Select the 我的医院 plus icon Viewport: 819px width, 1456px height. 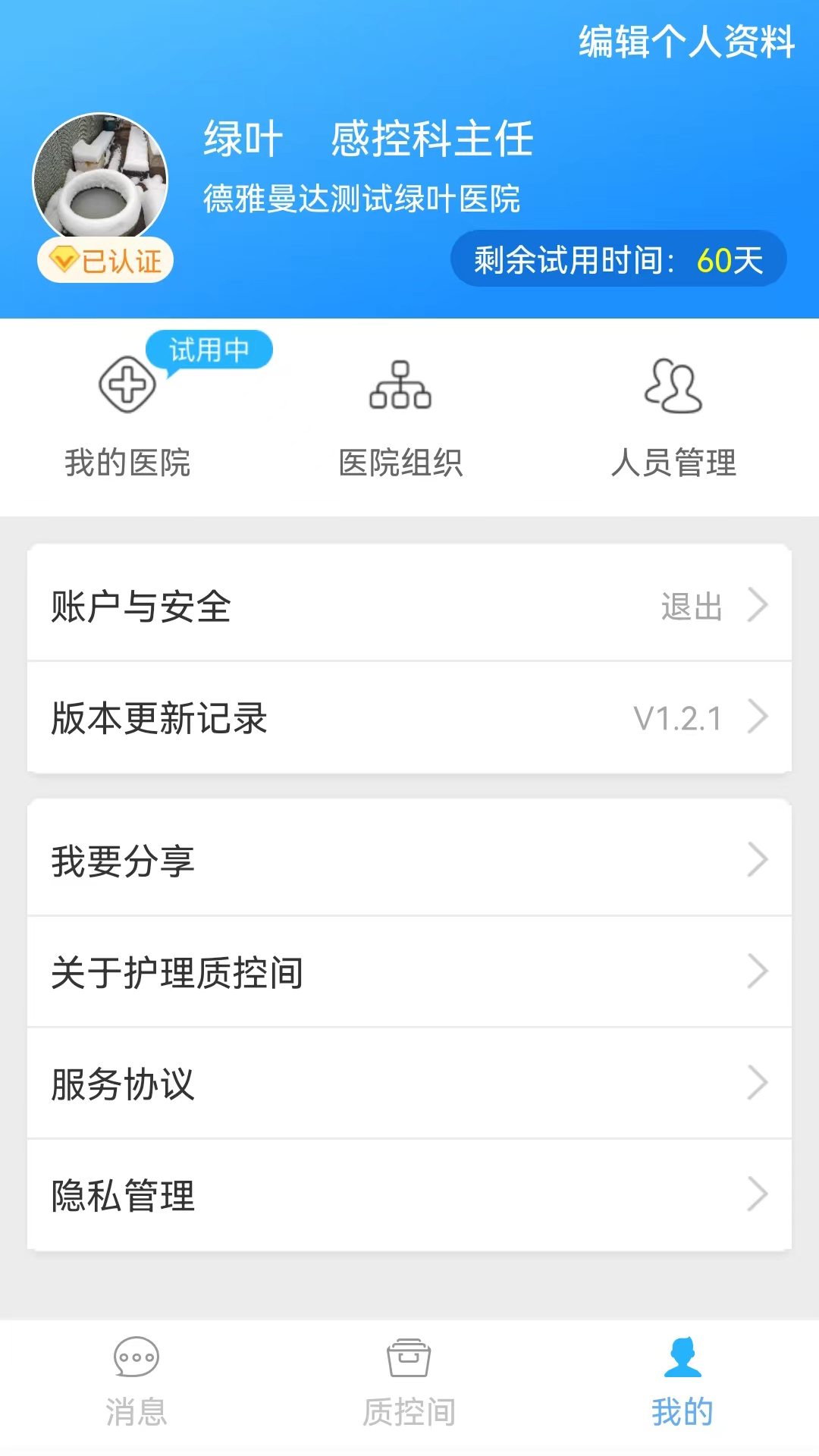click(x=127, y=384)
